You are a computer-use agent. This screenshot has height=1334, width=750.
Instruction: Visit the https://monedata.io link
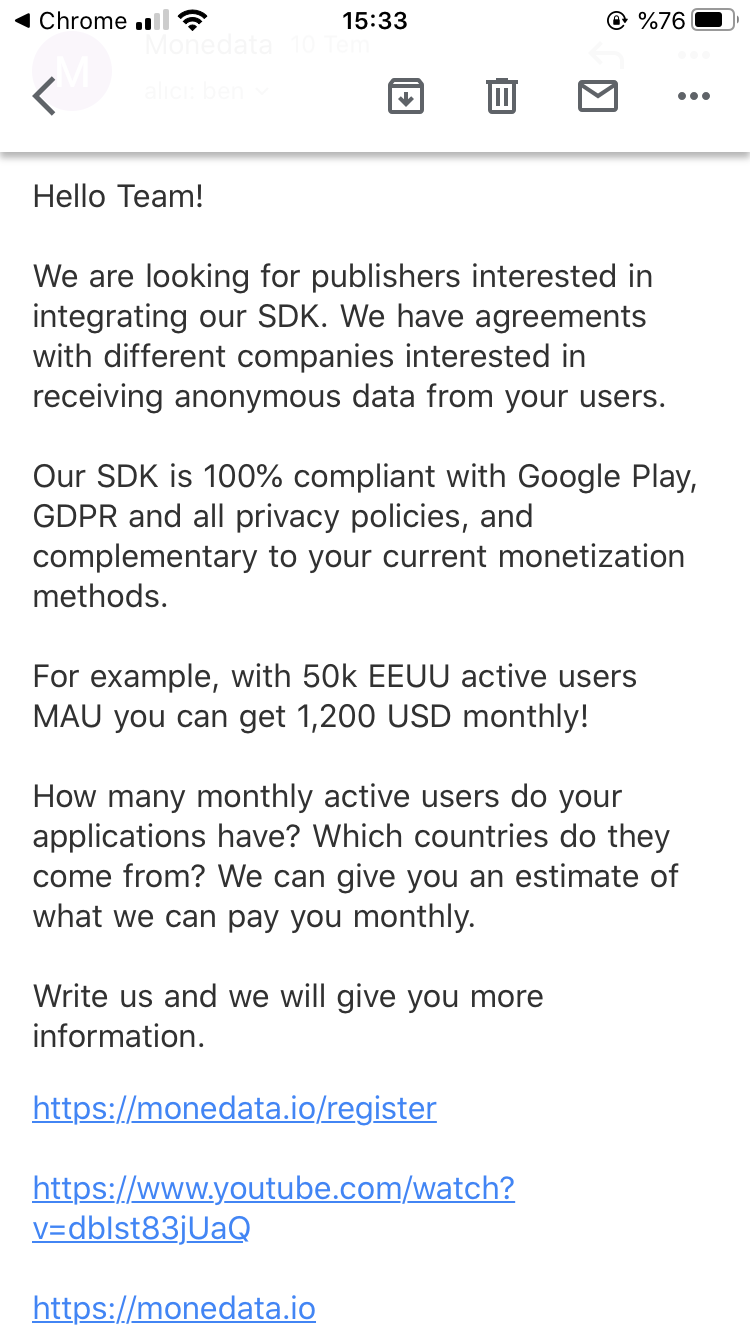tap(174, 1308)
